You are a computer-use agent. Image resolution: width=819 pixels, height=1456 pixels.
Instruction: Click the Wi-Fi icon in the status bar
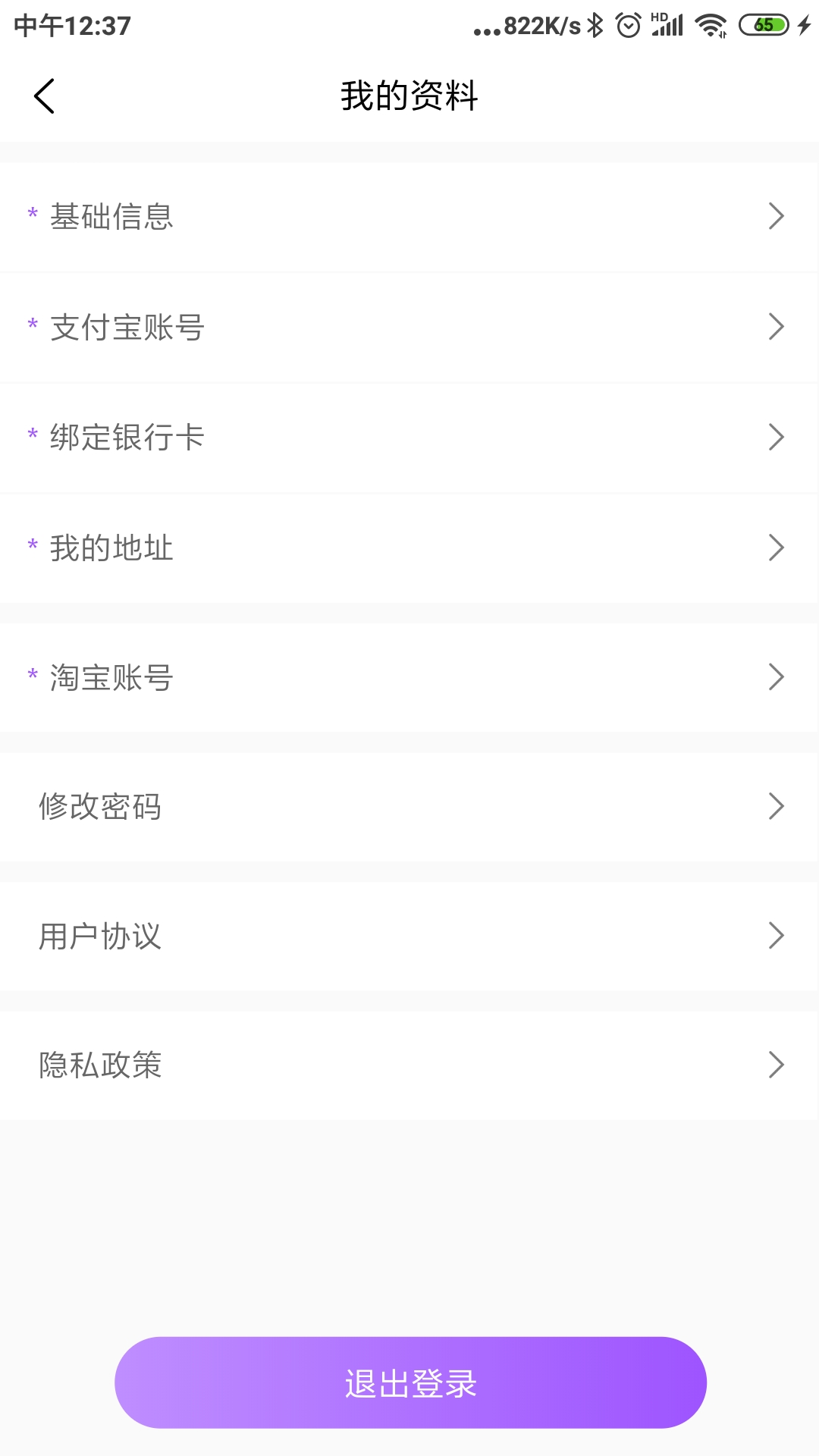point(710,25)
